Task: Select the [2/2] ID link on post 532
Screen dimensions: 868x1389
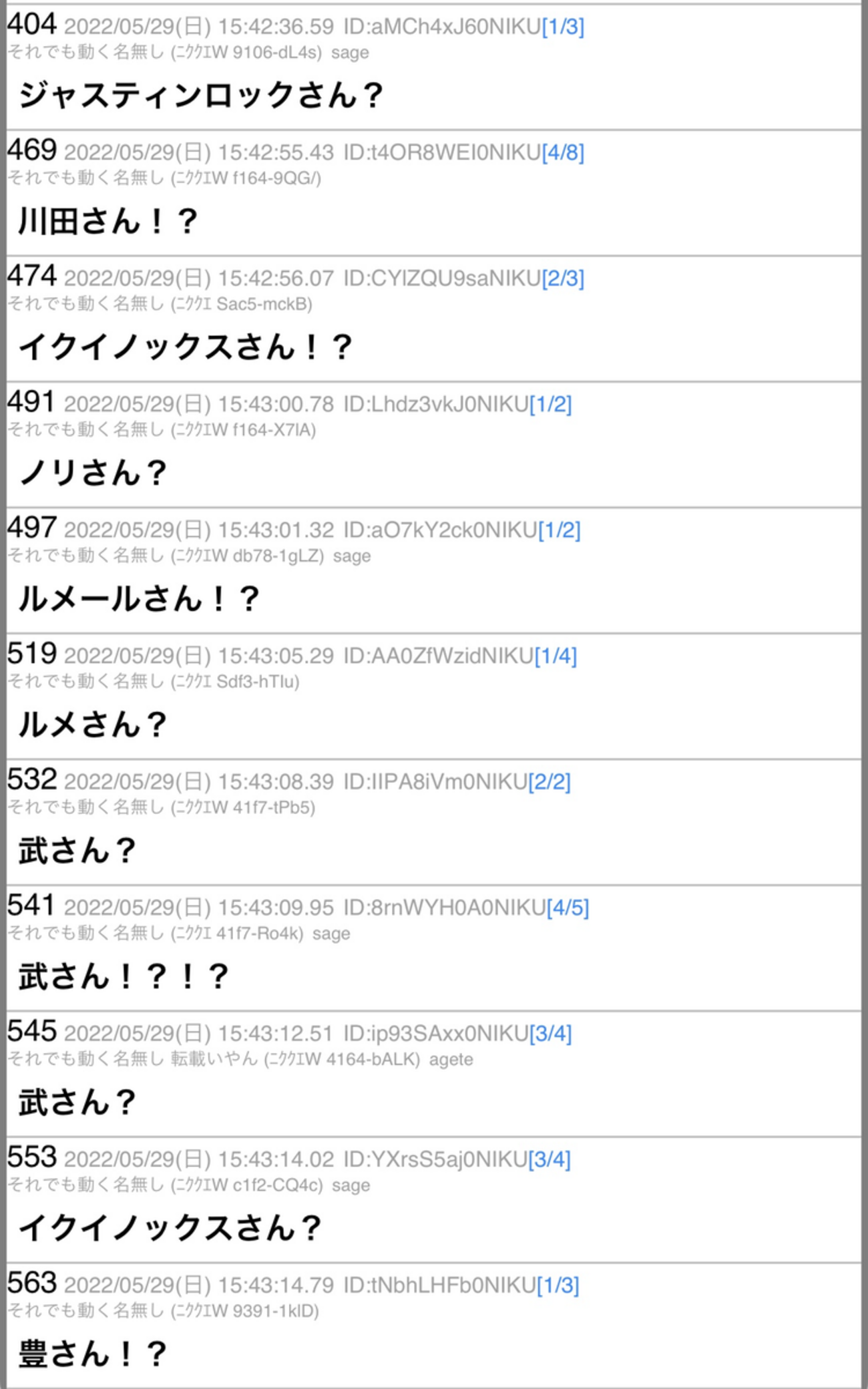Action: point(550,782)
